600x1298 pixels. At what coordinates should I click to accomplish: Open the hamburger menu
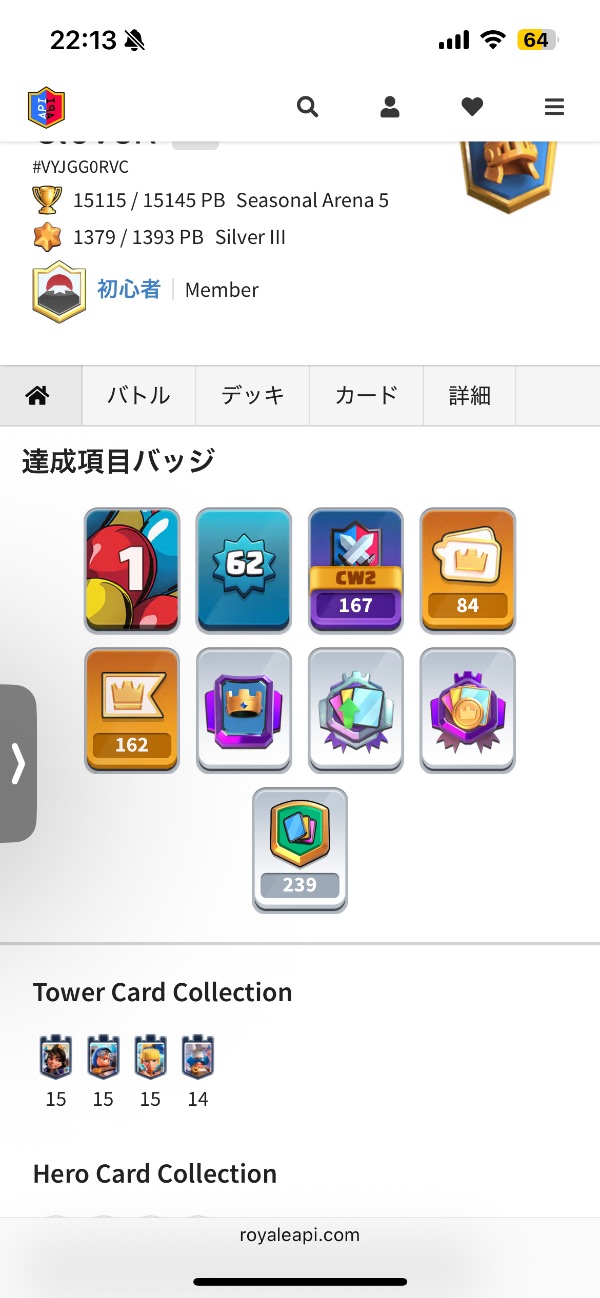(x=554, y=107)
